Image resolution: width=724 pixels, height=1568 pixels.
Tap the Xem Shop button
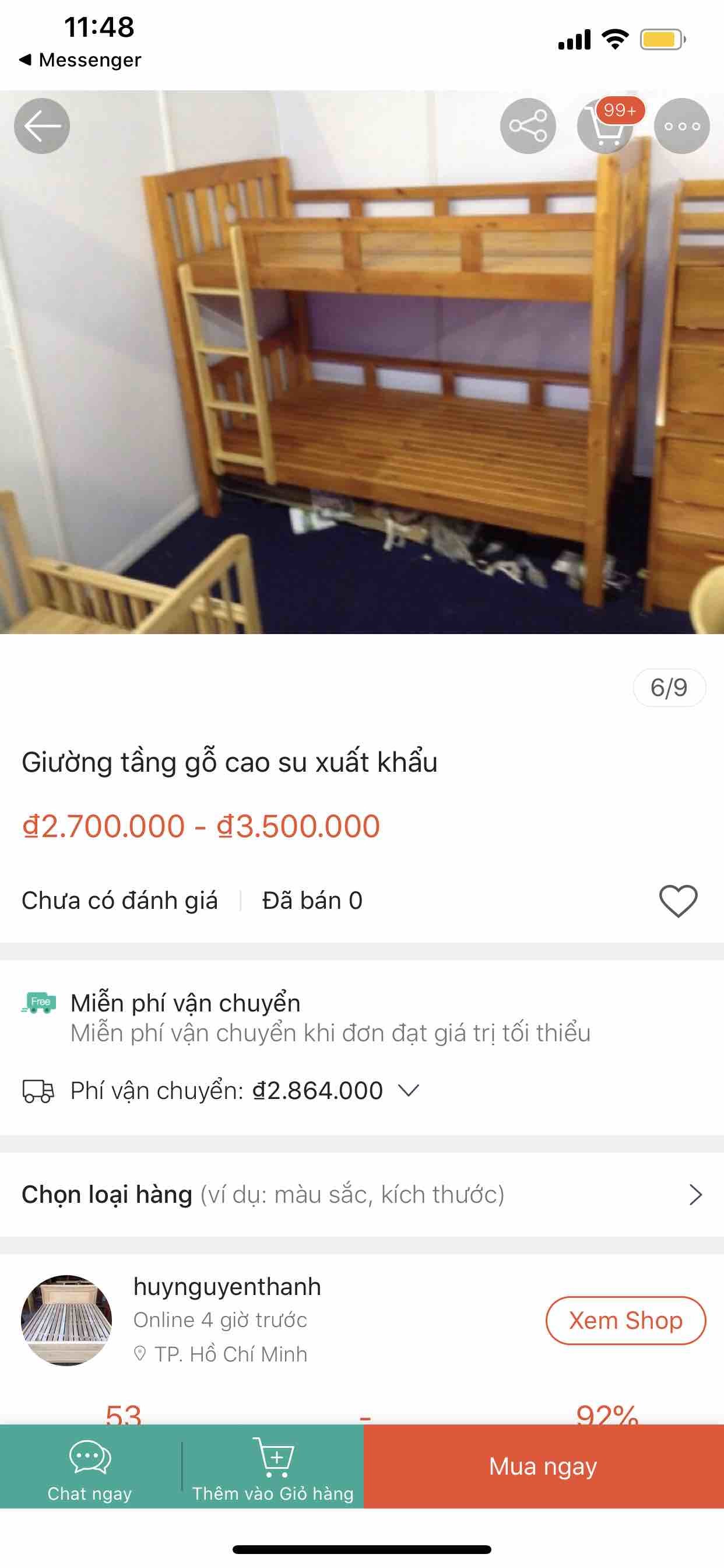point(625,1320)
